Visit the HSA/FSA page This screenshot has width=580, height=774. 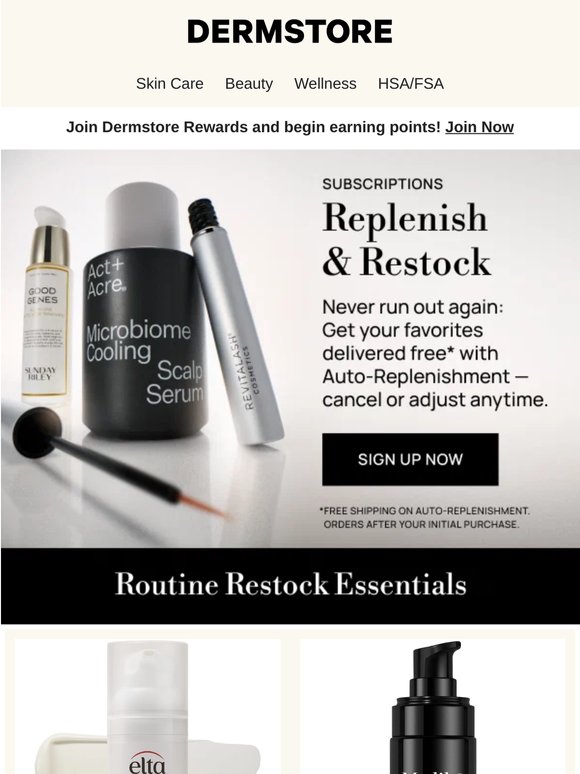tap(411, 83)
